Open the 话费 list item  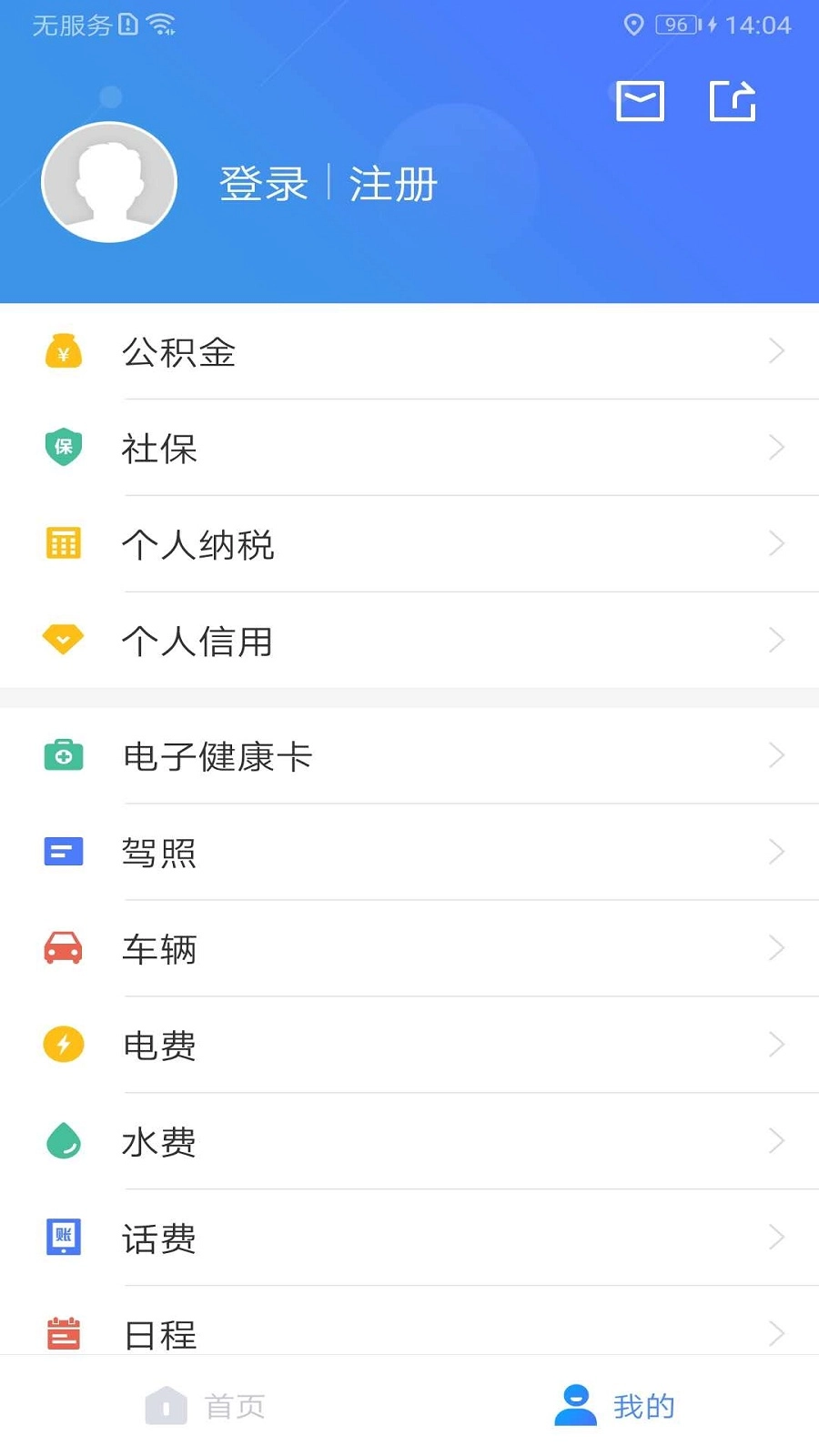409,1238
